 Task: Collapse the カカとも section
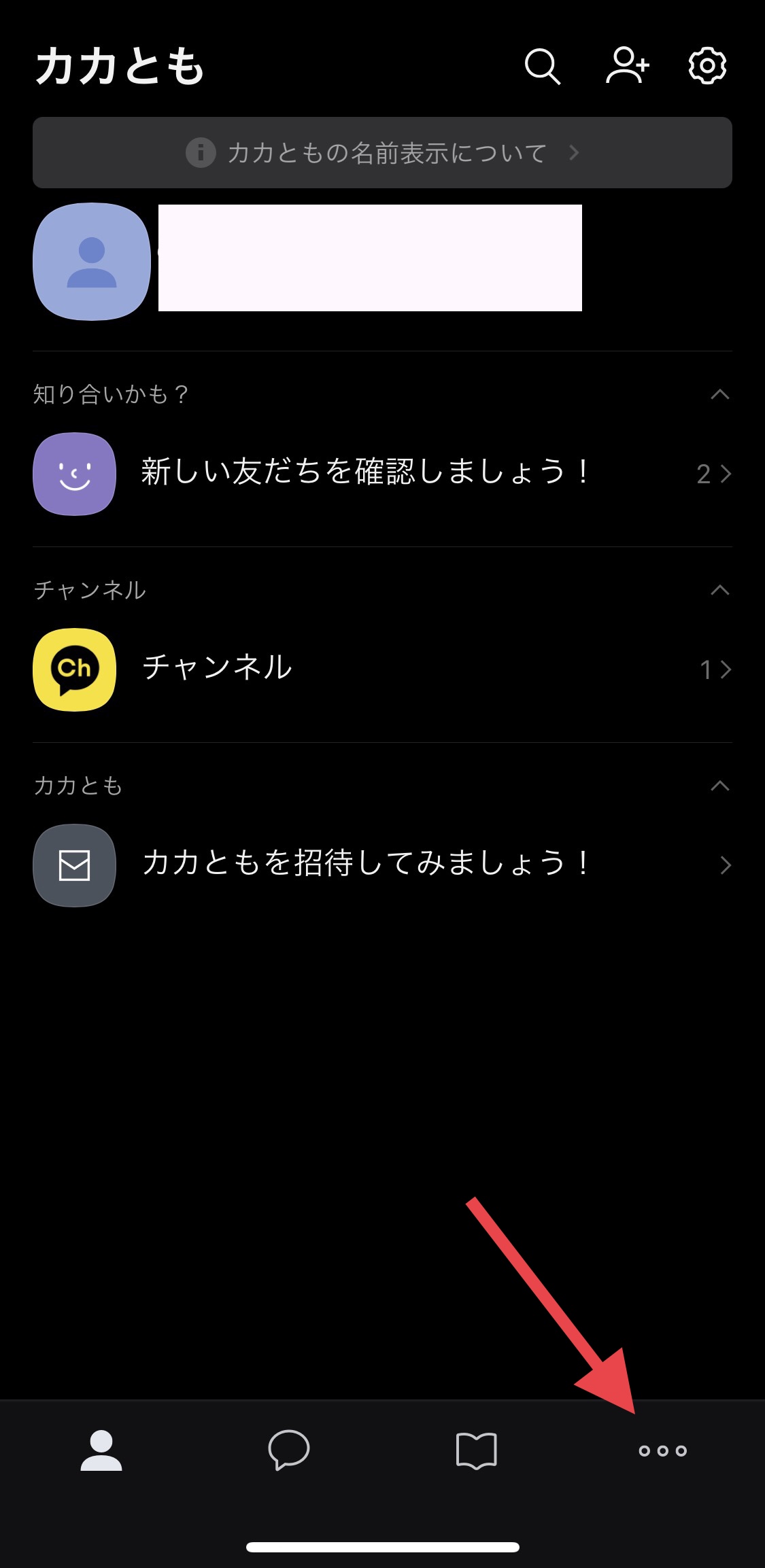pos(719,786)
